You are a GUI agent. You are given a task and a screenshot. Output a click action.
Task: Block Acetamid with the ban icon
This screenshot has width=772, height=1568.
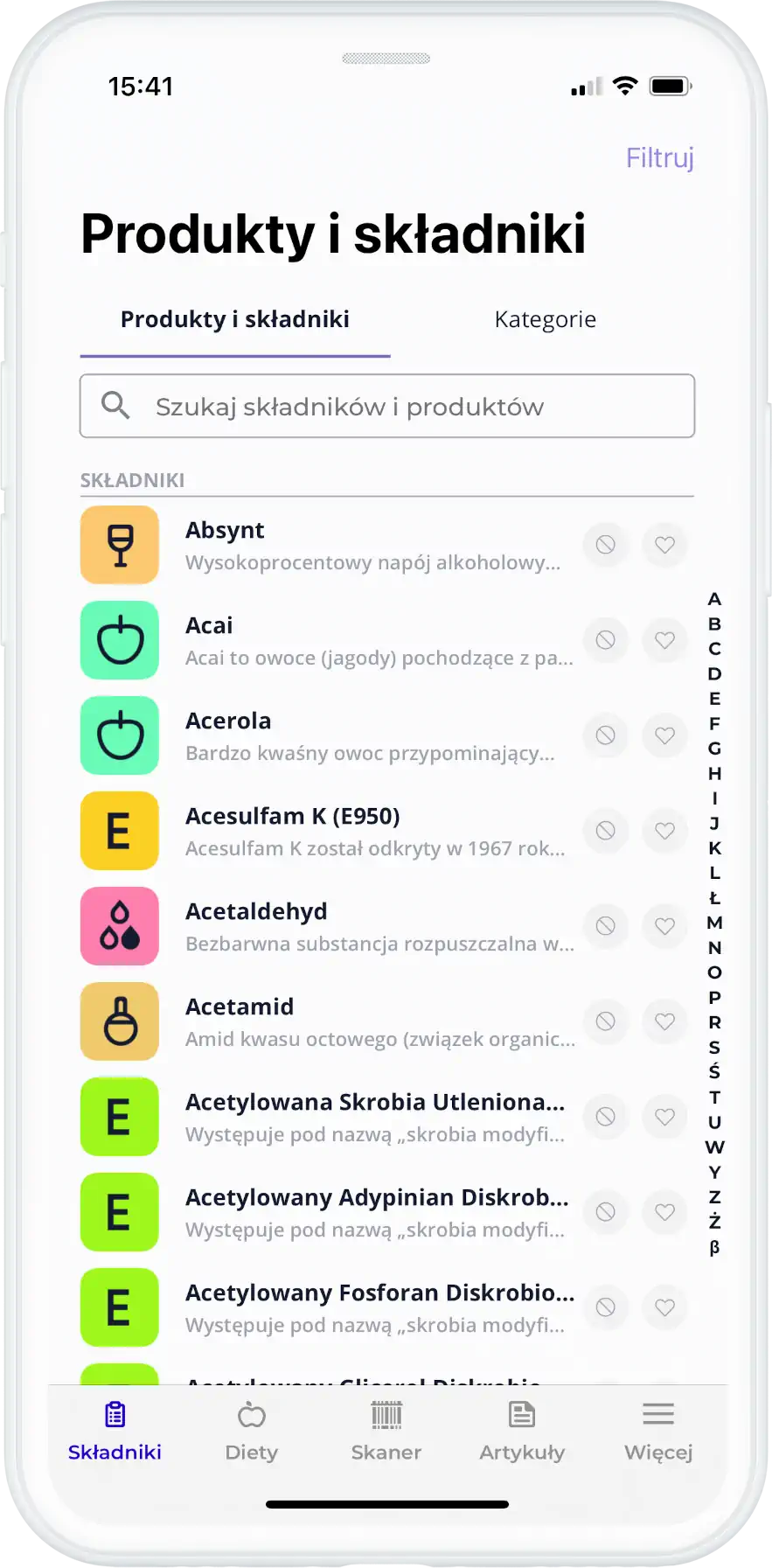[x=605, y=1021]
